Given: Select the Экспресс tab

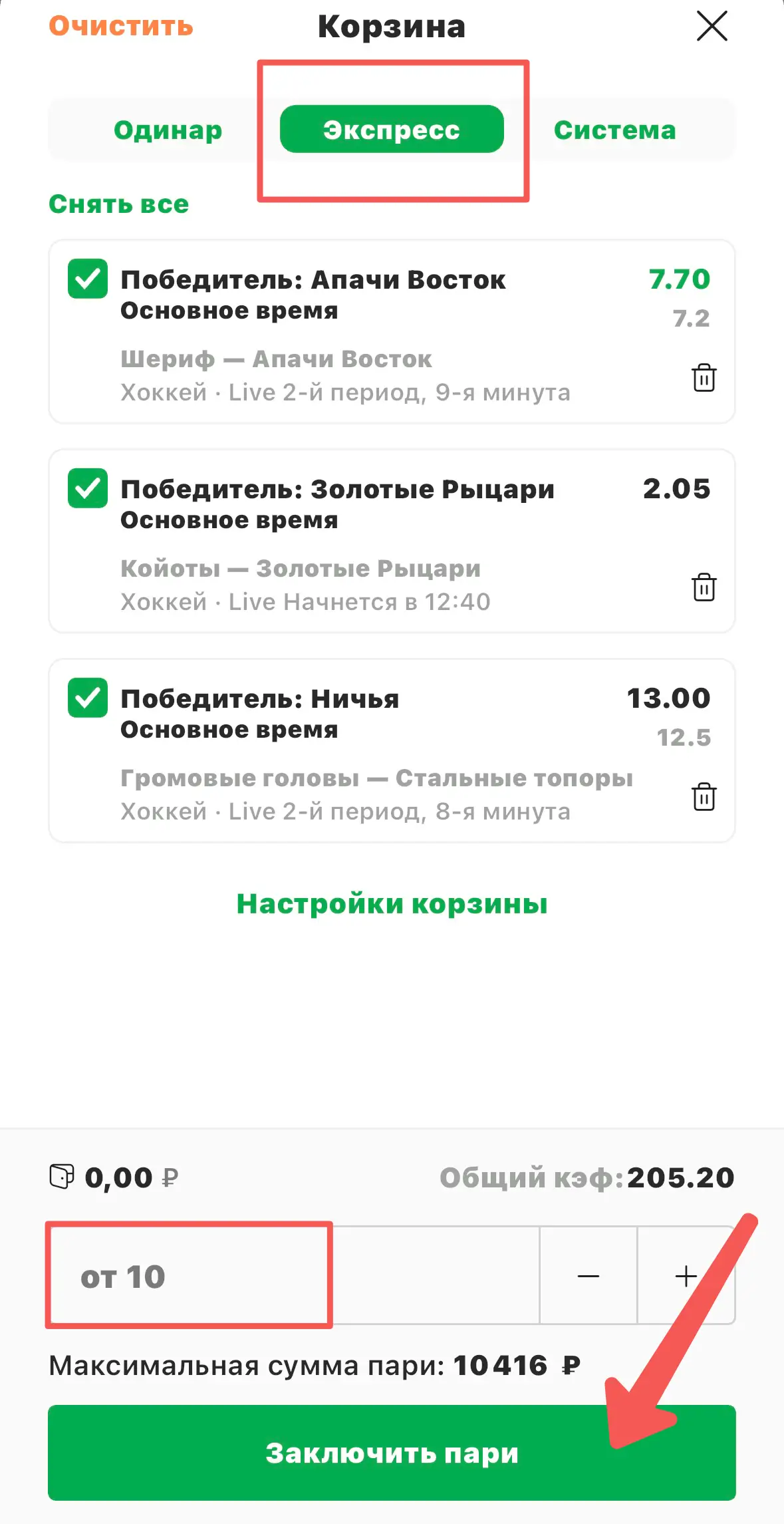Looking at the screenshot, I should (x=392, y=130).
